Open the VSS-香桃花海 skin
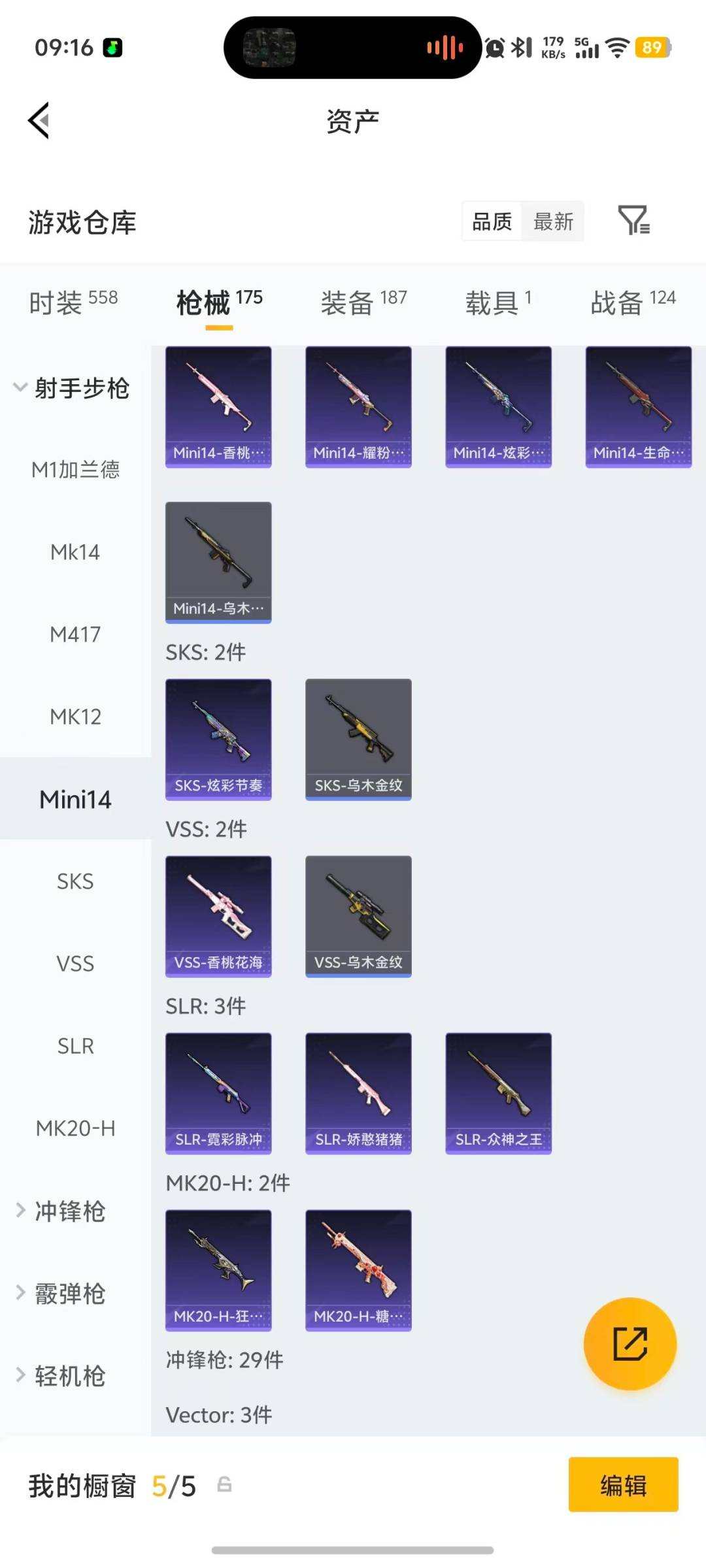This screenshot has width=706, height=1568. coord(218,917)
